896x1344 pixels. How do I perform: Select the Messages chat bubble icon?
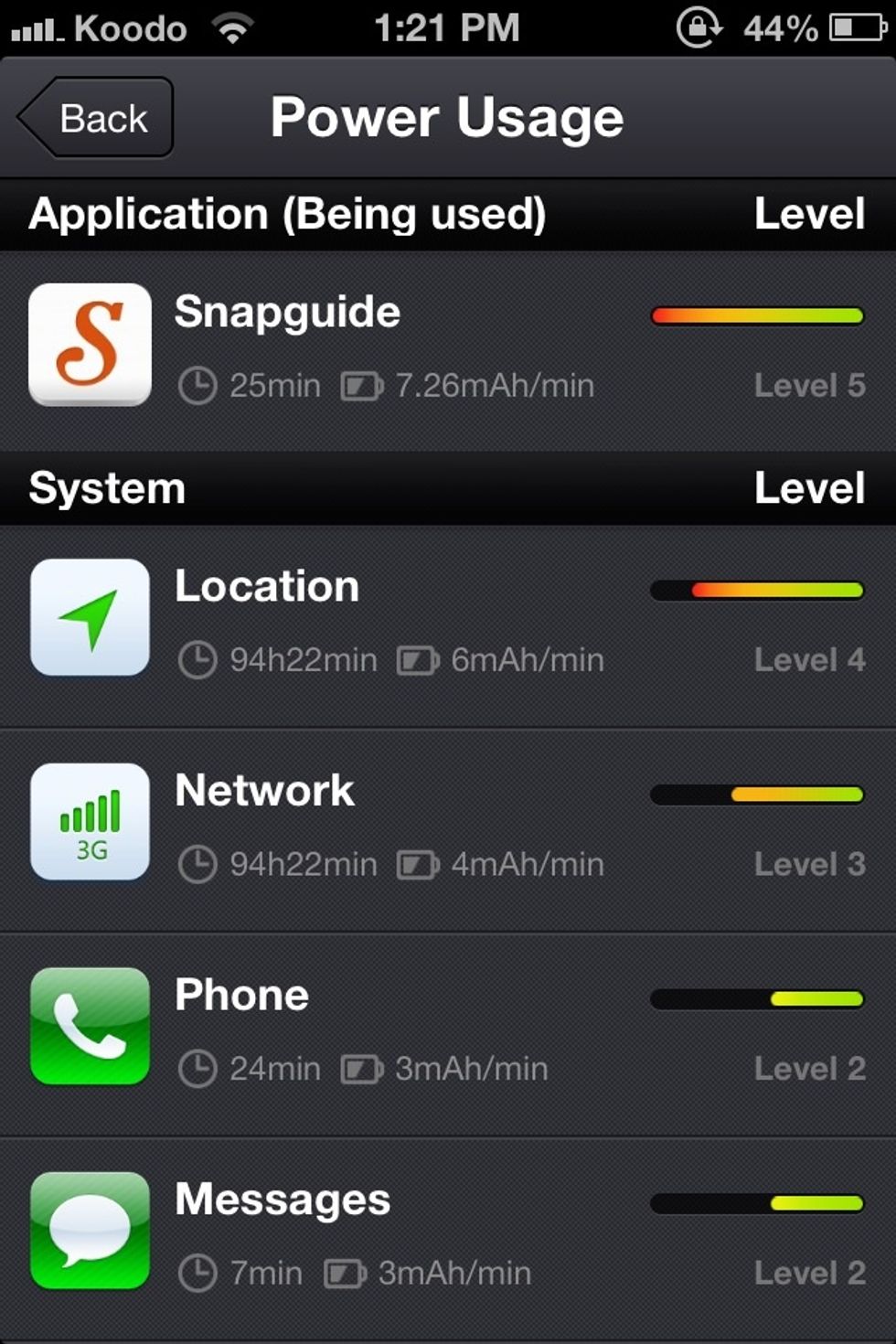coord(88,1230)
